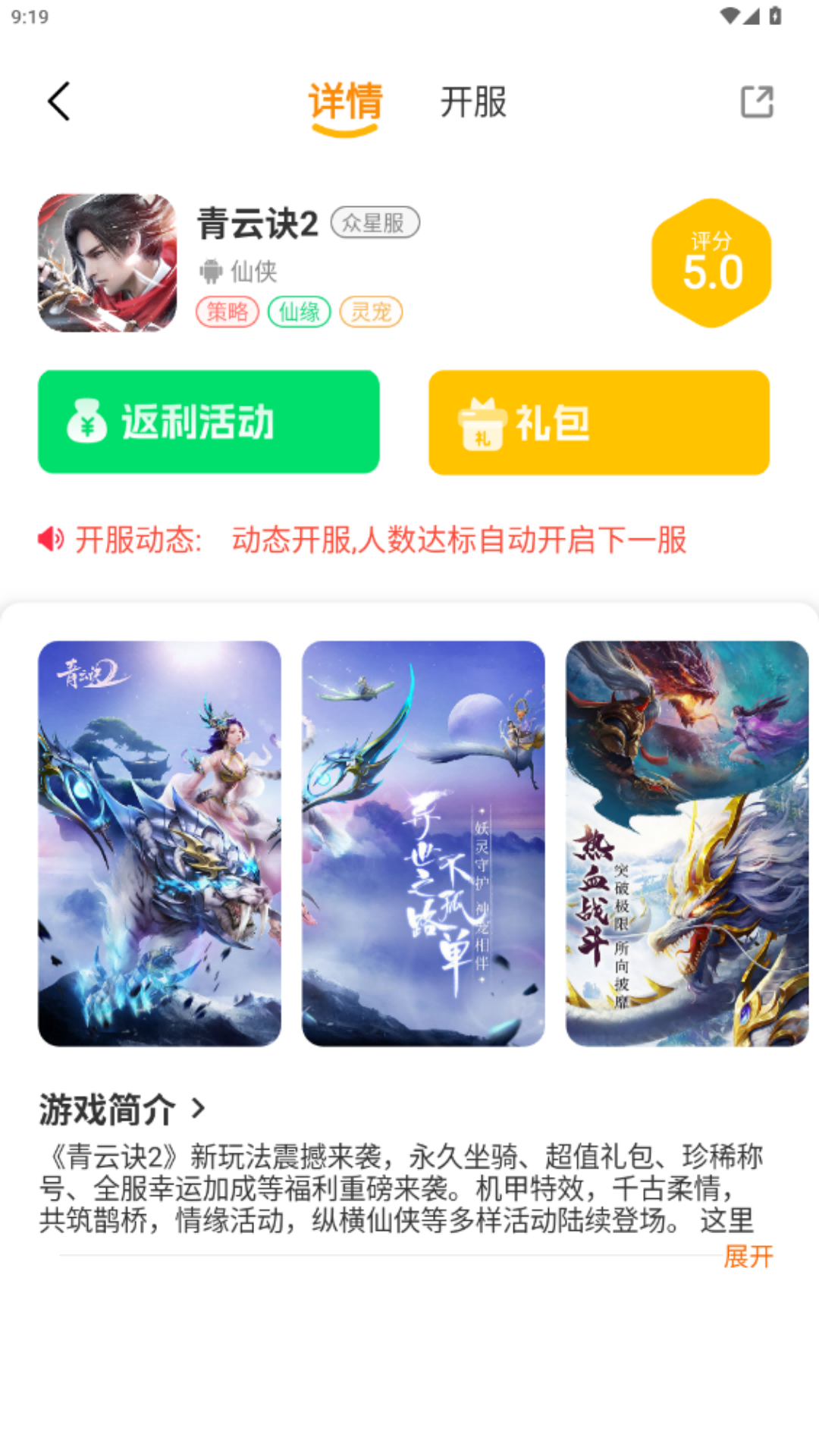Screen dimensions: 819x1456
Task: Open the 众星服 server label
Action: [375, 222]
